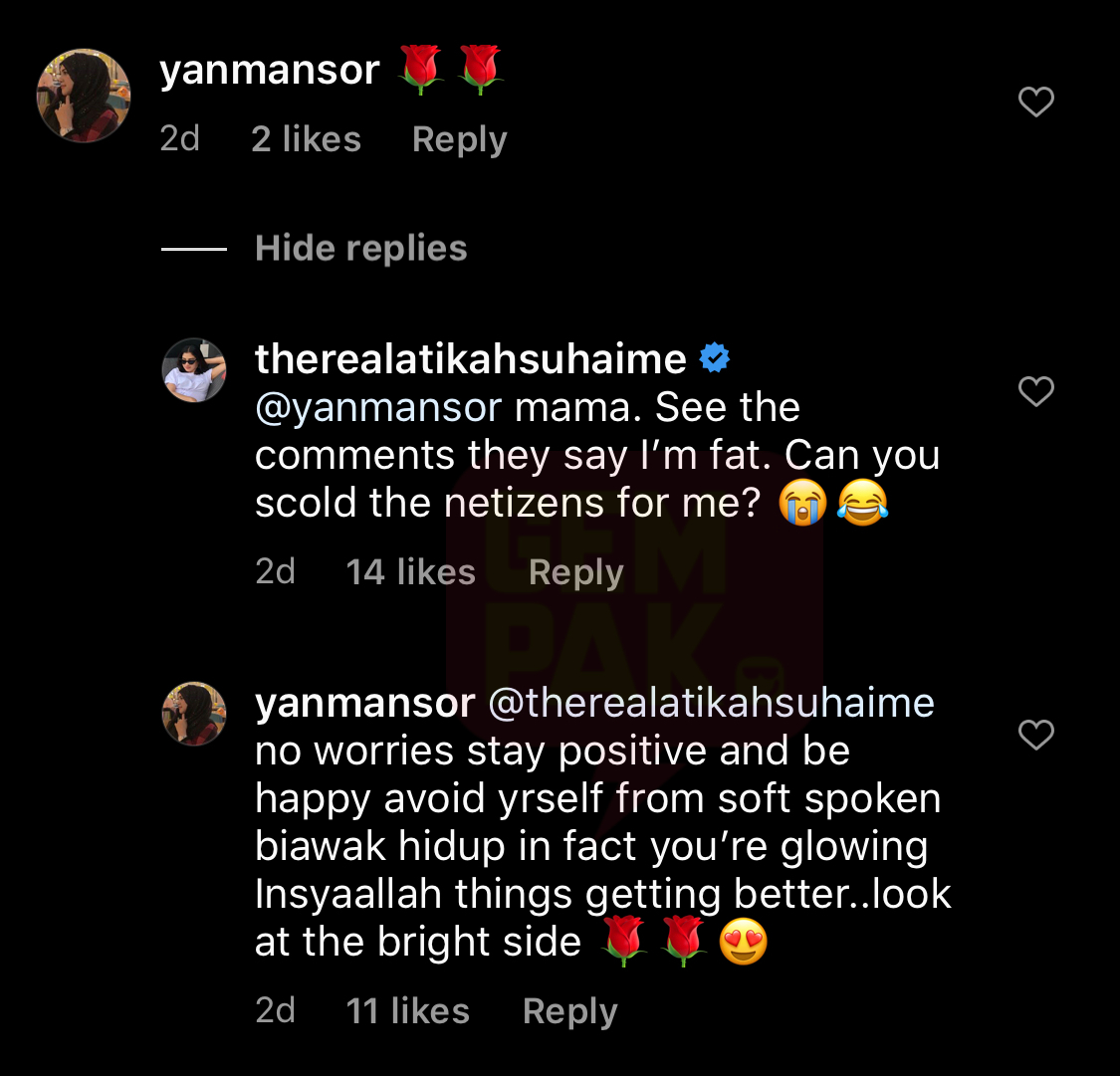1120x1076 pixels.
Task: Open therealatikahsuhaime's profile picture
Action: [194, 370]
